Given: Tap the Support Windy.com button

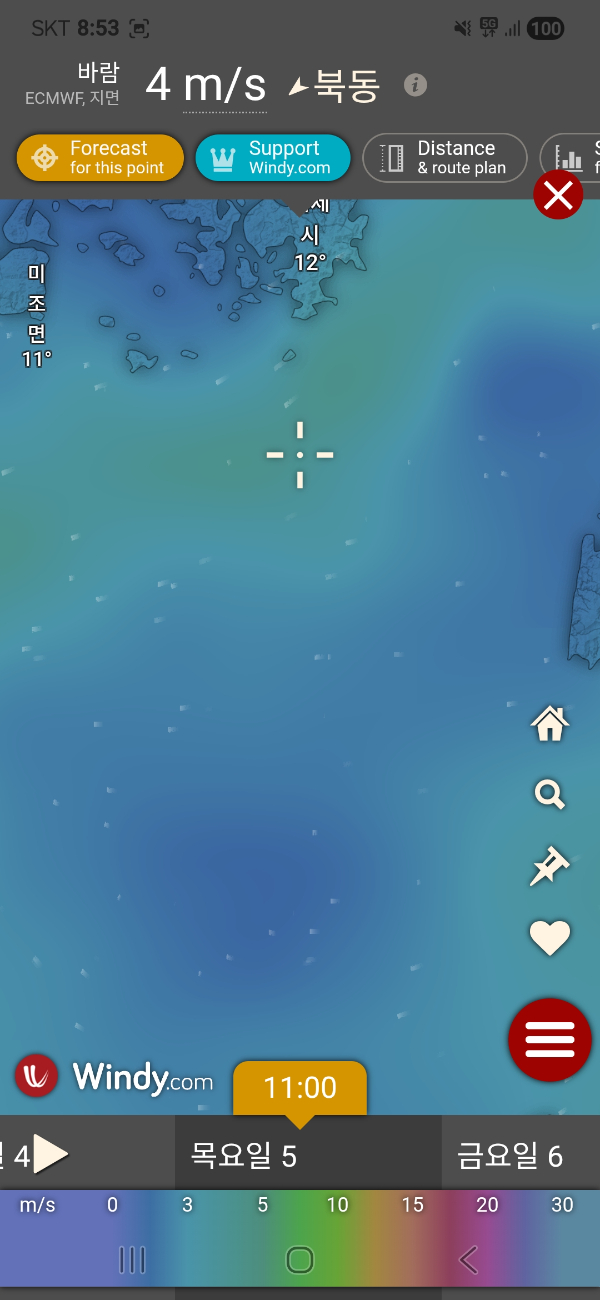Looking at the screenshot, I should coord(272,158).
